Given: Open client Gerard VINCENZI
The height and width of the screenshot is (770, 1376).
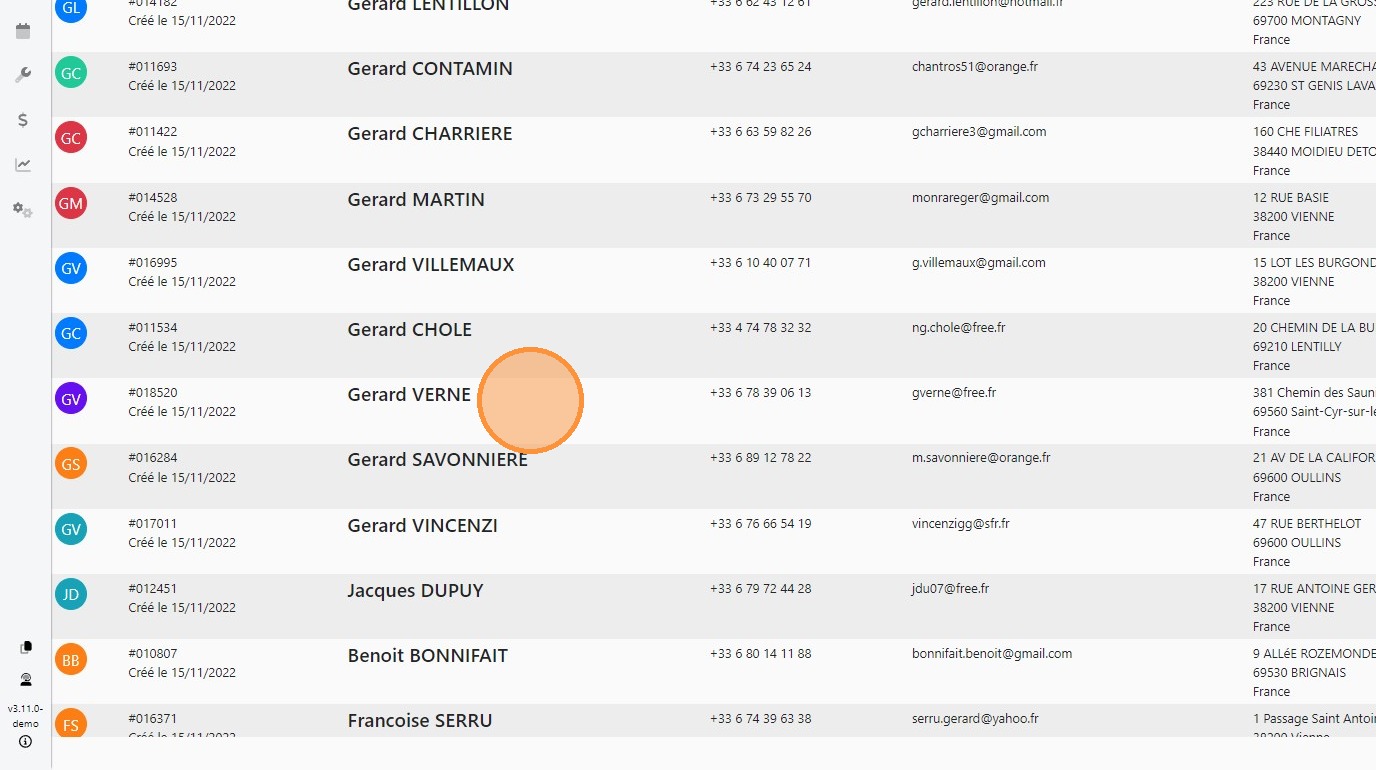Looking at the screenshot, I should (422, 526).
